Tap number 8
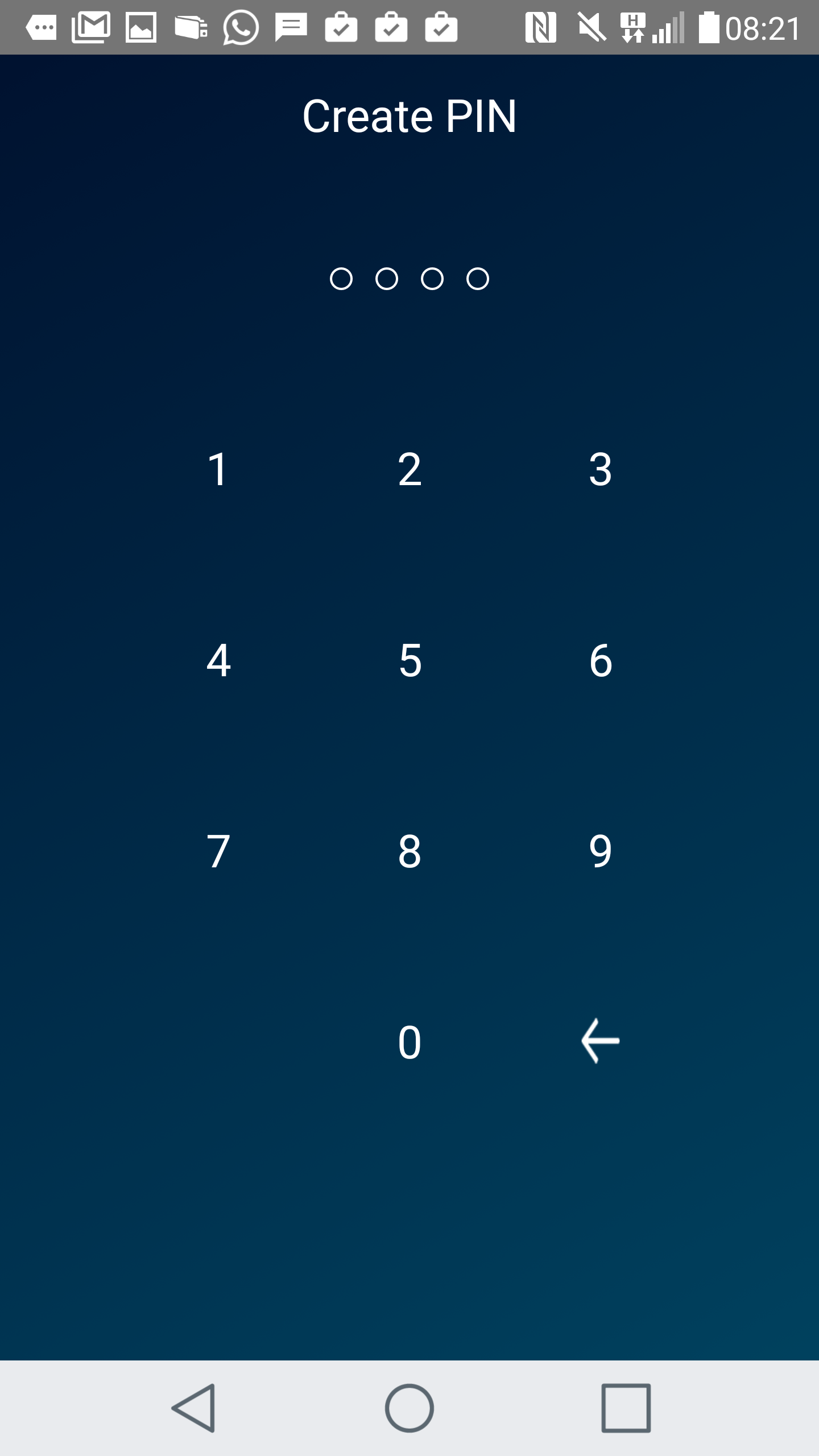819x1456 pixels. (409, 852)
